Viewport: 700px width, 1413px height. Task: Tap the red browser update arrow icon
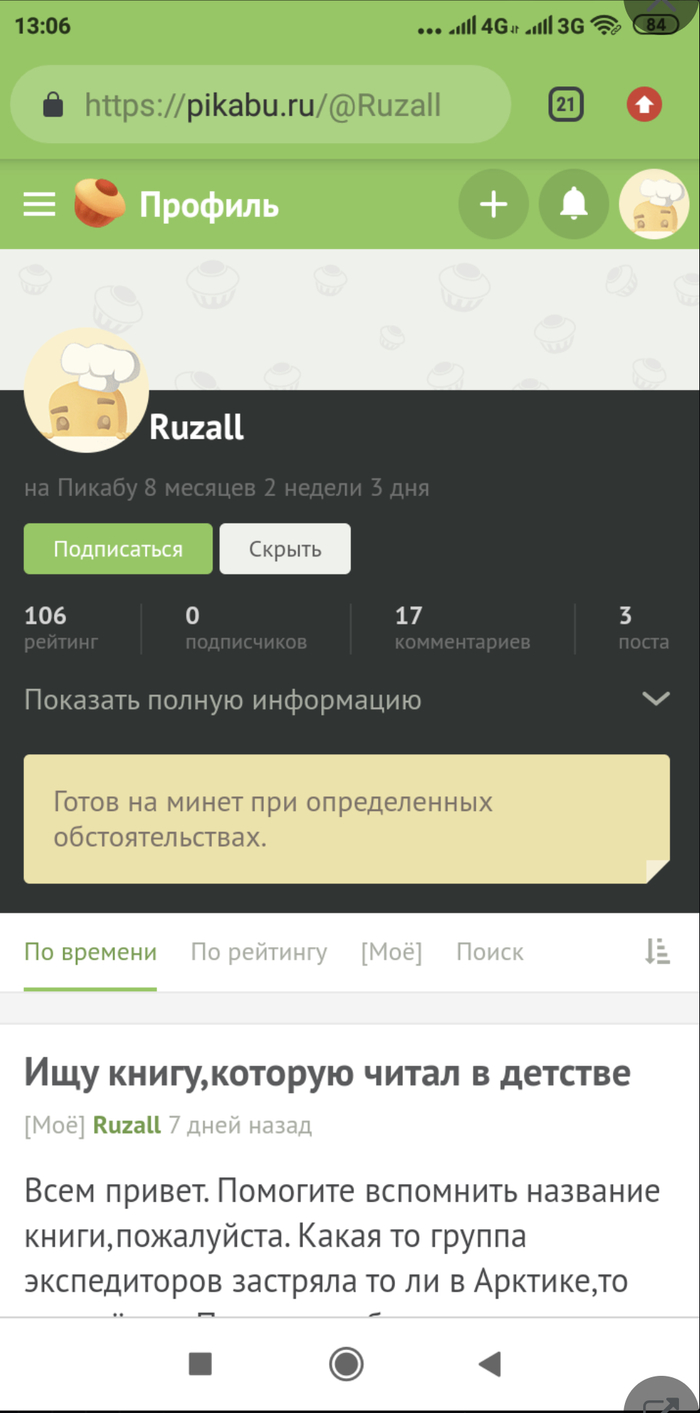click(644, 104)
